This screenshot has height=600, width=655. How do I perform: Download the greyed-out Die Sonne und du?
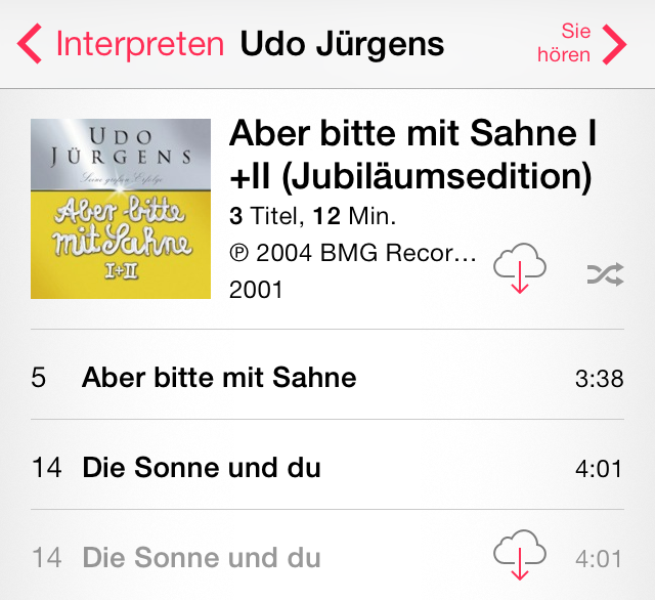pos(519,555)
